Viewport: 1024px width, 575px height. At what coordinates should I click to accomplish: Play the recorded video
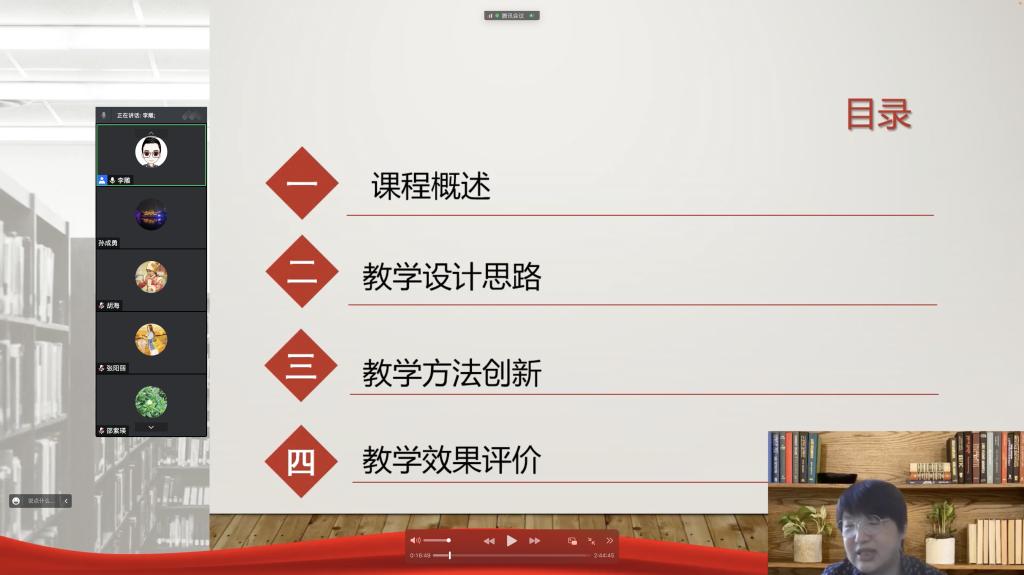(511, 540)
